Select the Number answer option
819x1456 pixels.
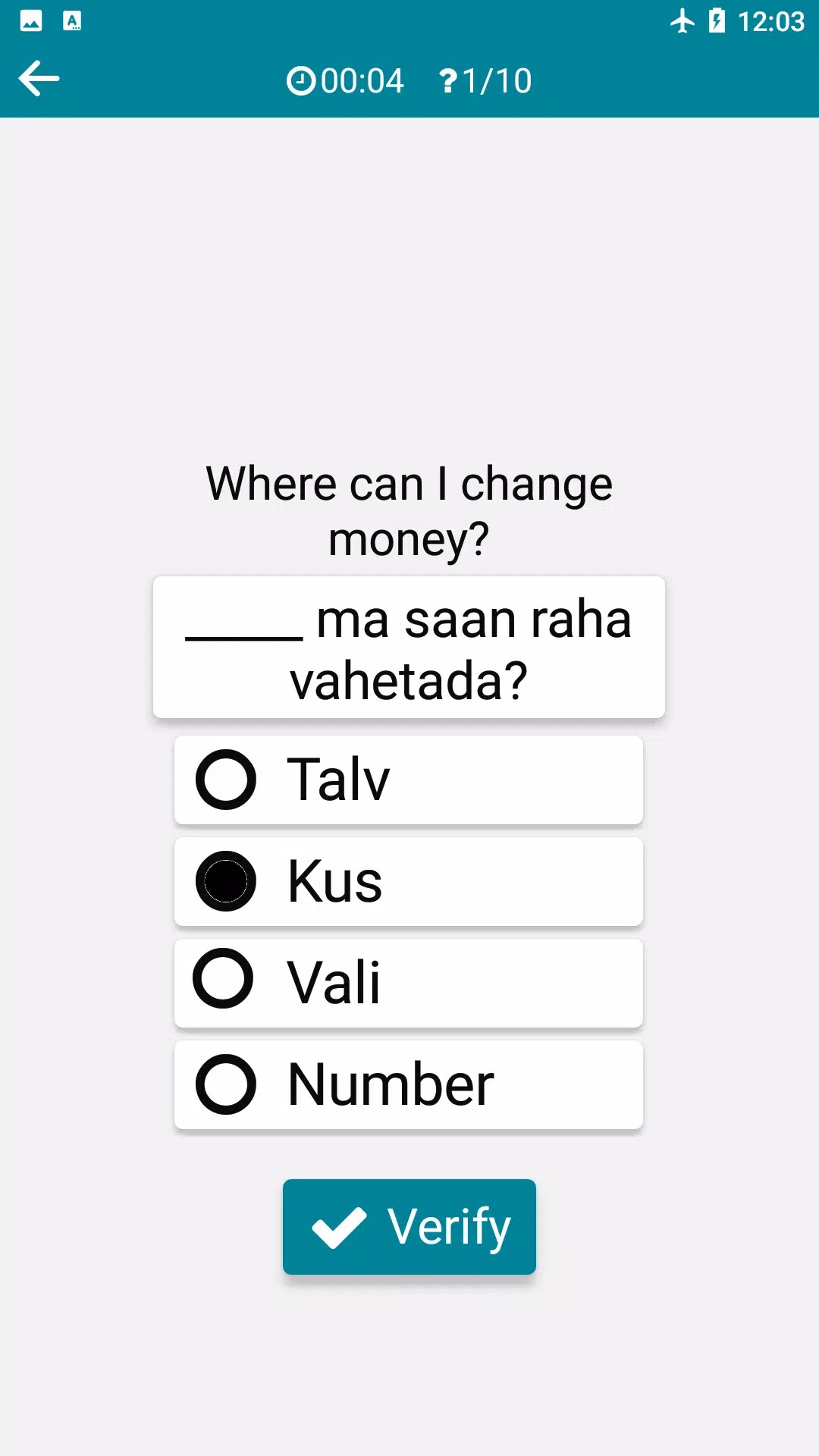408,1084
